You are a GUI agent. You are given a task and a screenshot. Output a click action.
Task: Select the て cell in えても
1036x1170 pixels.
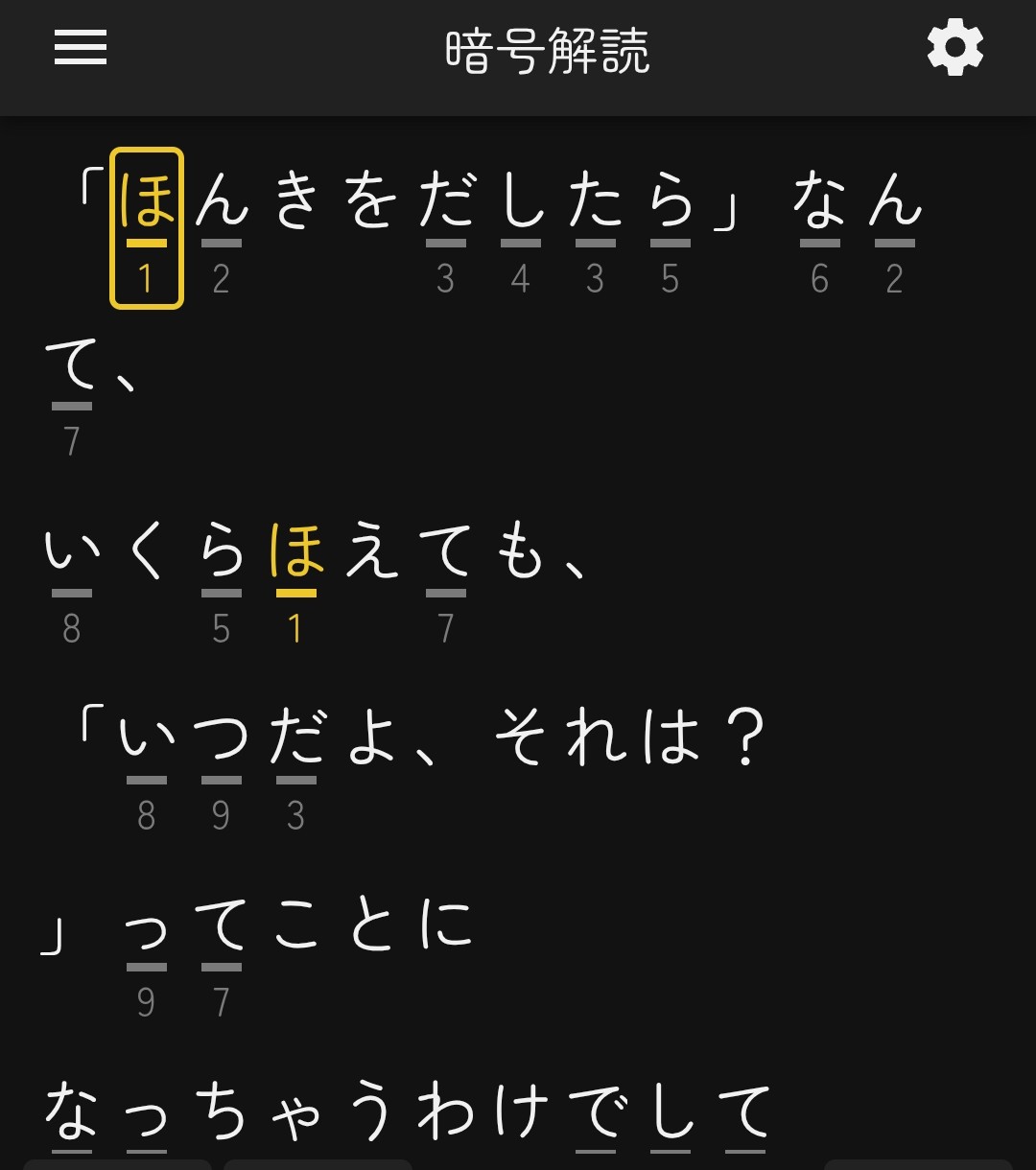[446, 575]
